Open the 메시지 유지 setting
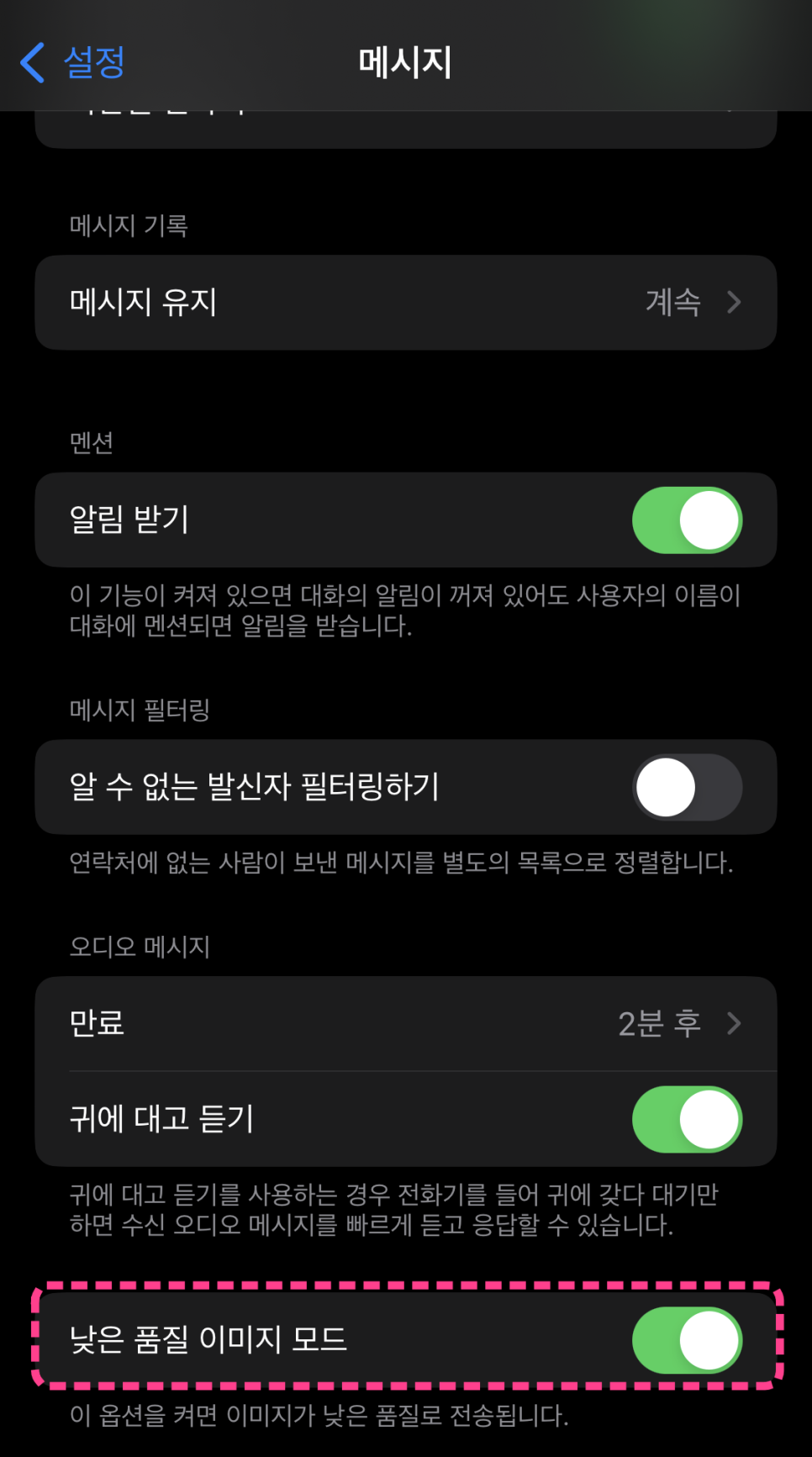This screenshot has width=812, height=1457. pos(406,303)
